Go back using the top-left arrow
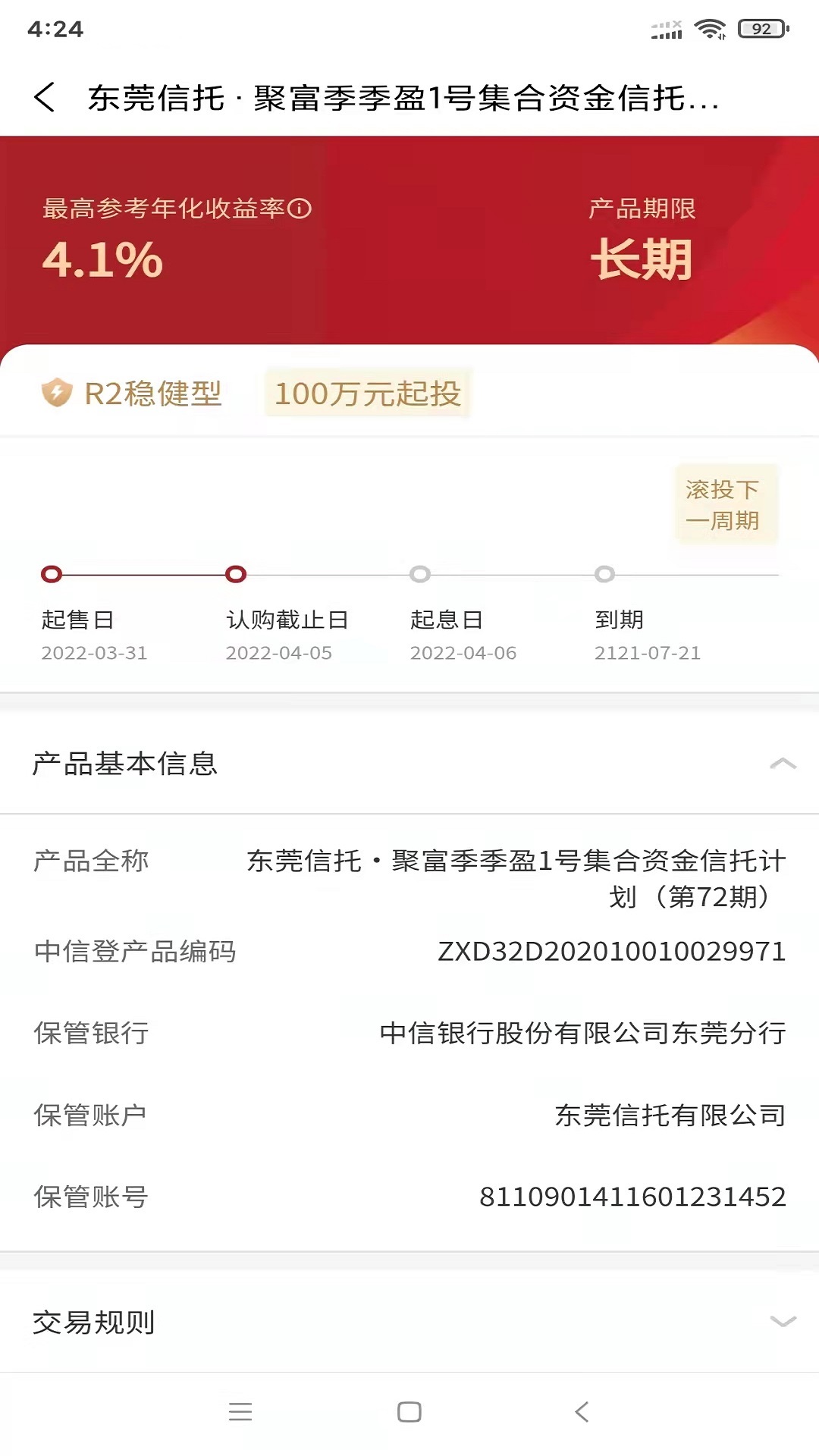The width and height of the screenshot is (819, 1456). 45,98
